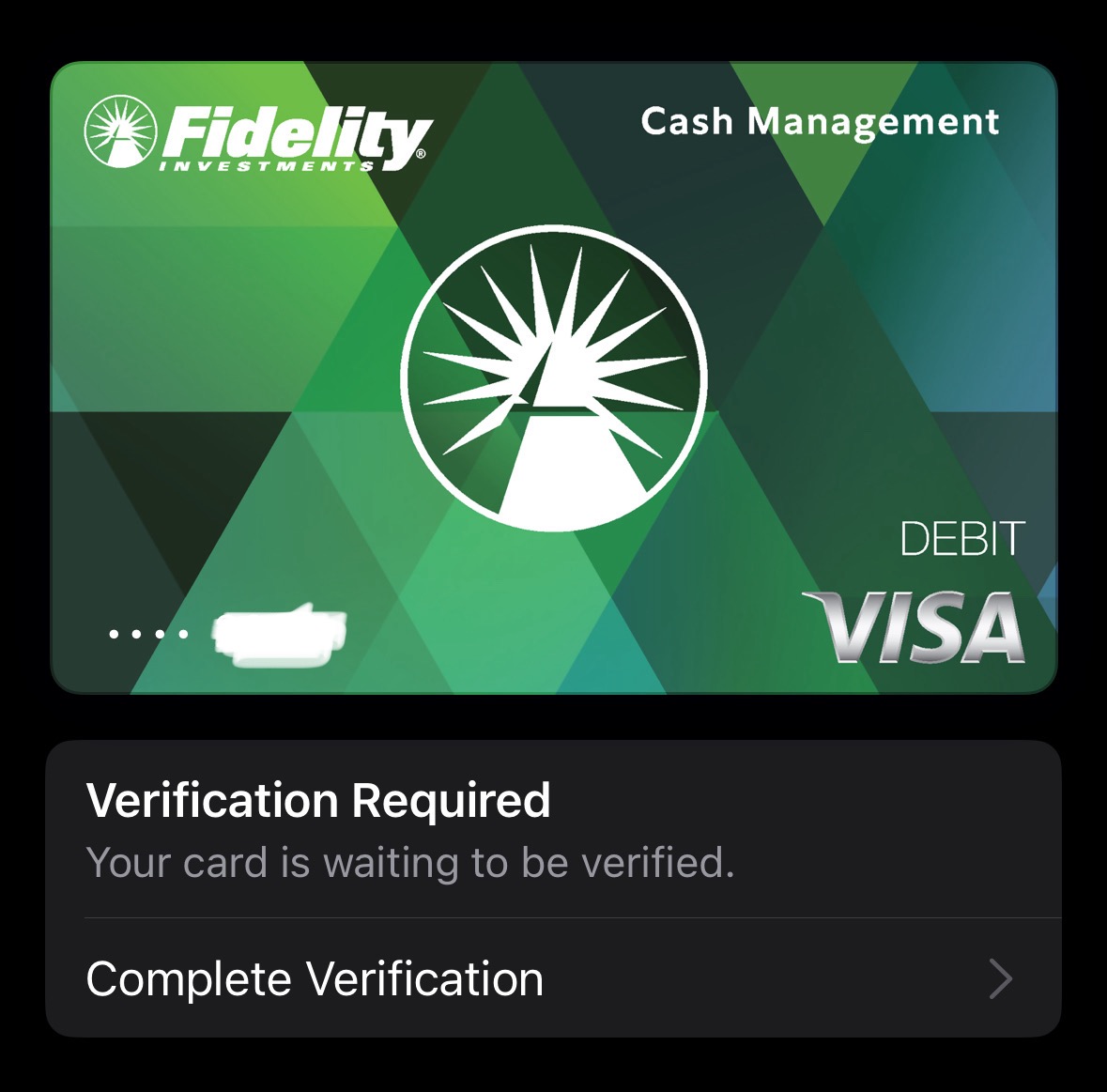Open Complete Verification row

[552, 978]
